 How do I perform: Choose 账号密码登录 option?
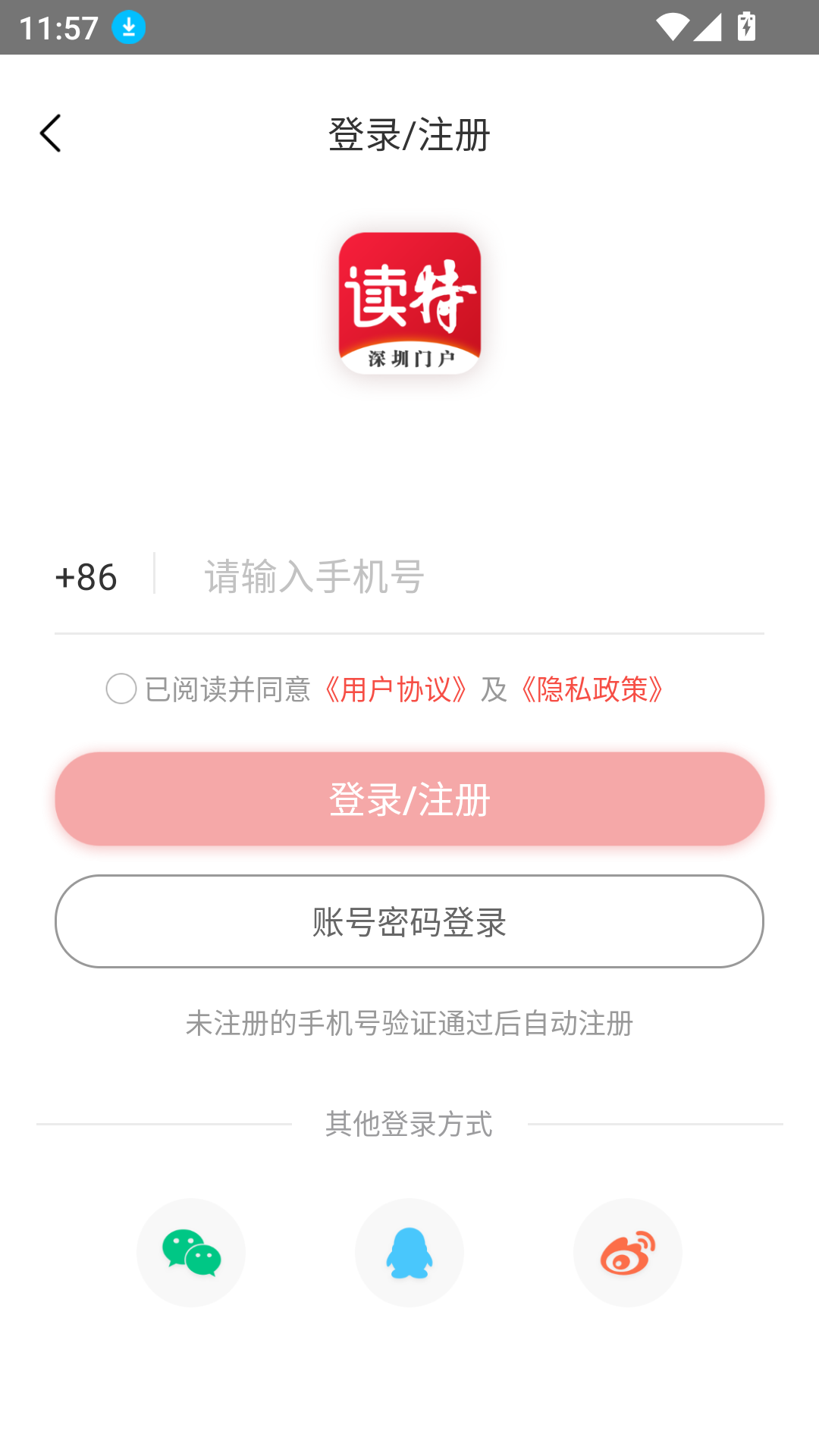click(409, 921)
